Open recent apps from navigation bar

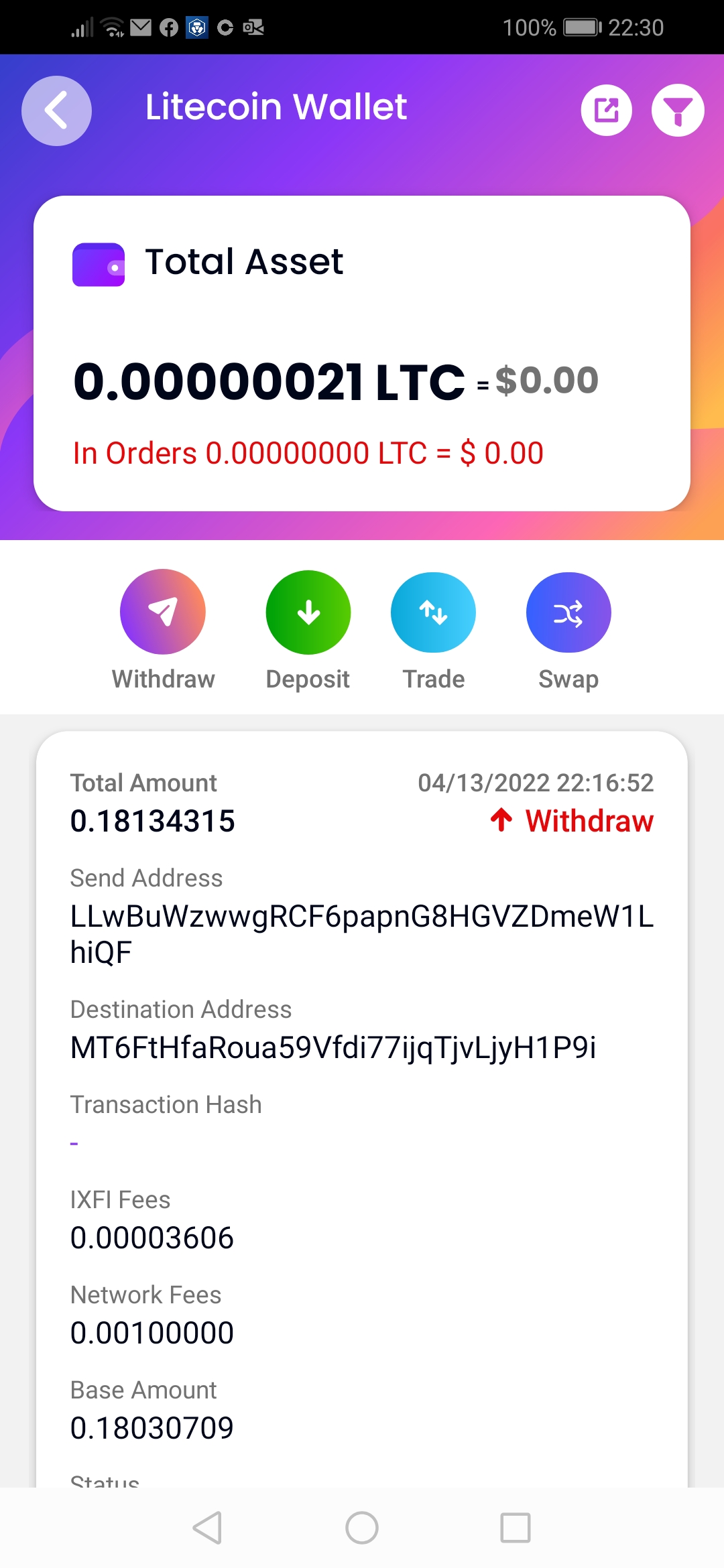coord(516,1528)
